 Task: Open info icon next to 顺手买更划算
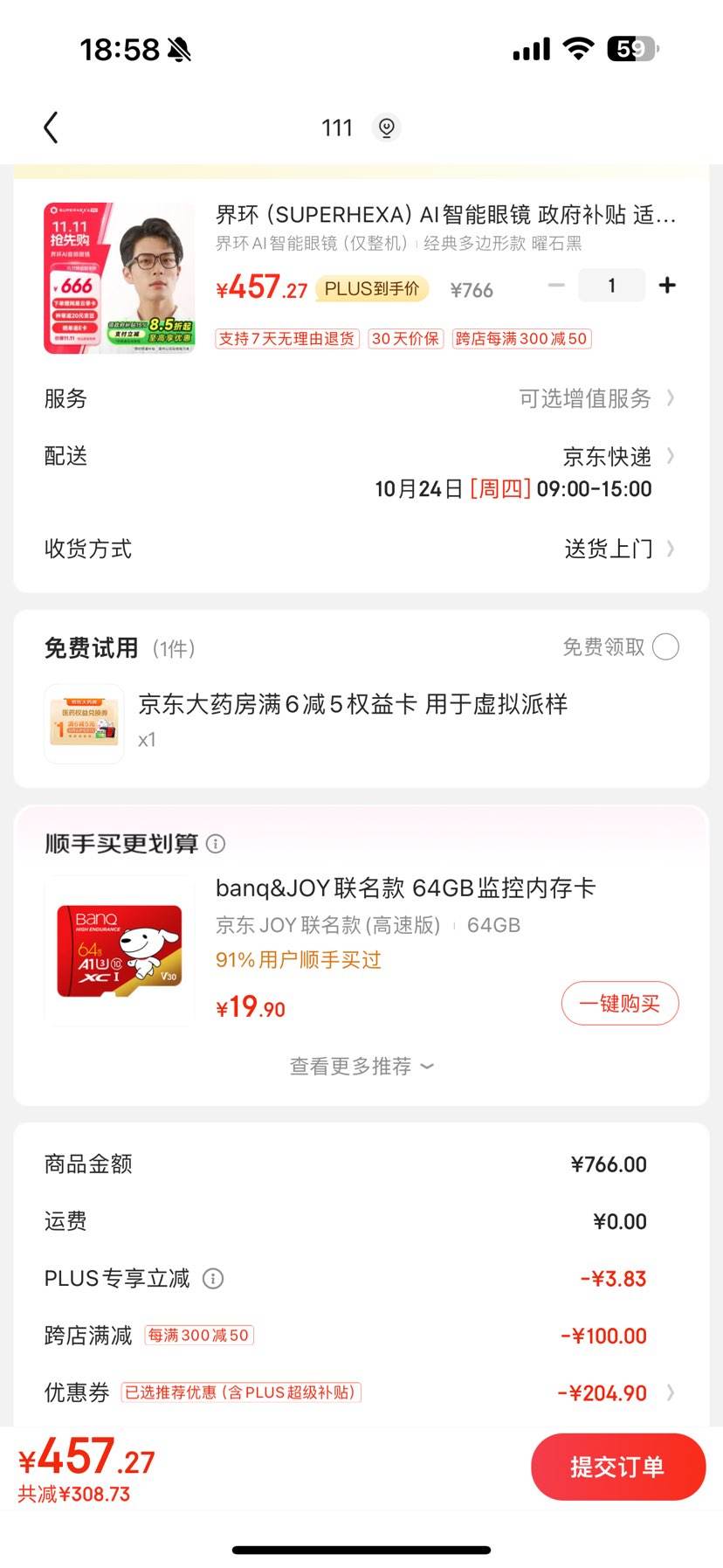coord(216,844)
